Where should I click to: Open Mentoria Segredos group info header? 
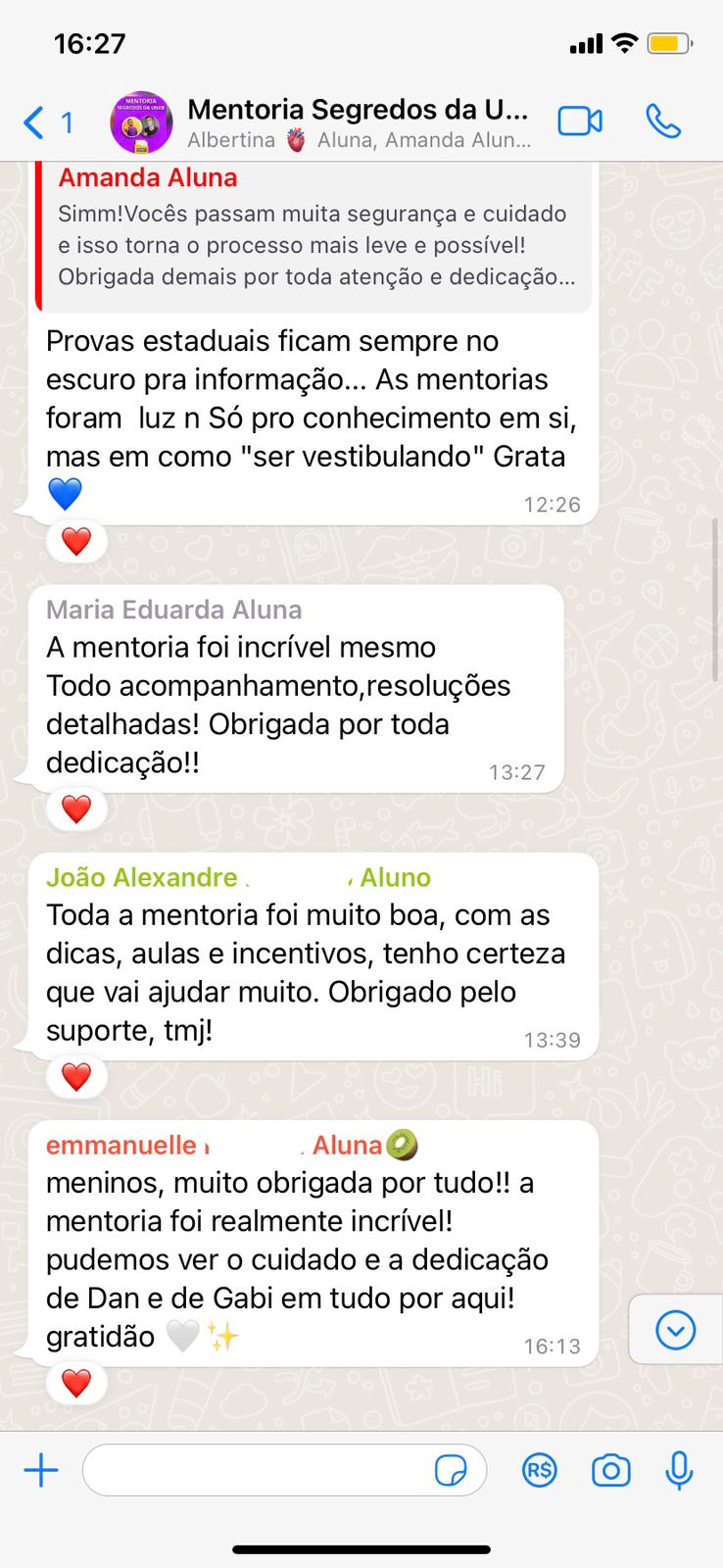pyautogui.click(x=359, y=122)
